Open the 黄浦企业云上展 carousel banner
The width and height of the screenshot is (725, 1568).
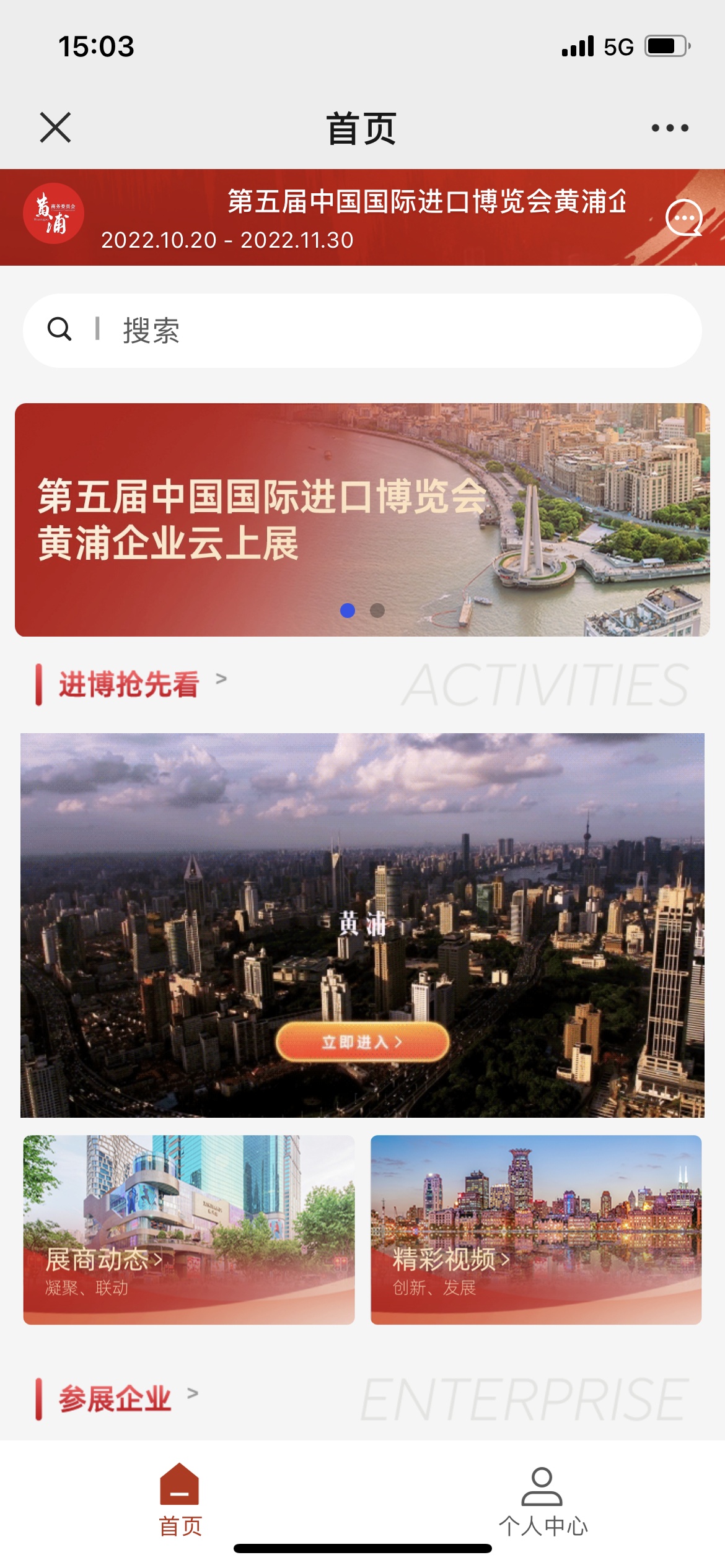coord(362,519)
